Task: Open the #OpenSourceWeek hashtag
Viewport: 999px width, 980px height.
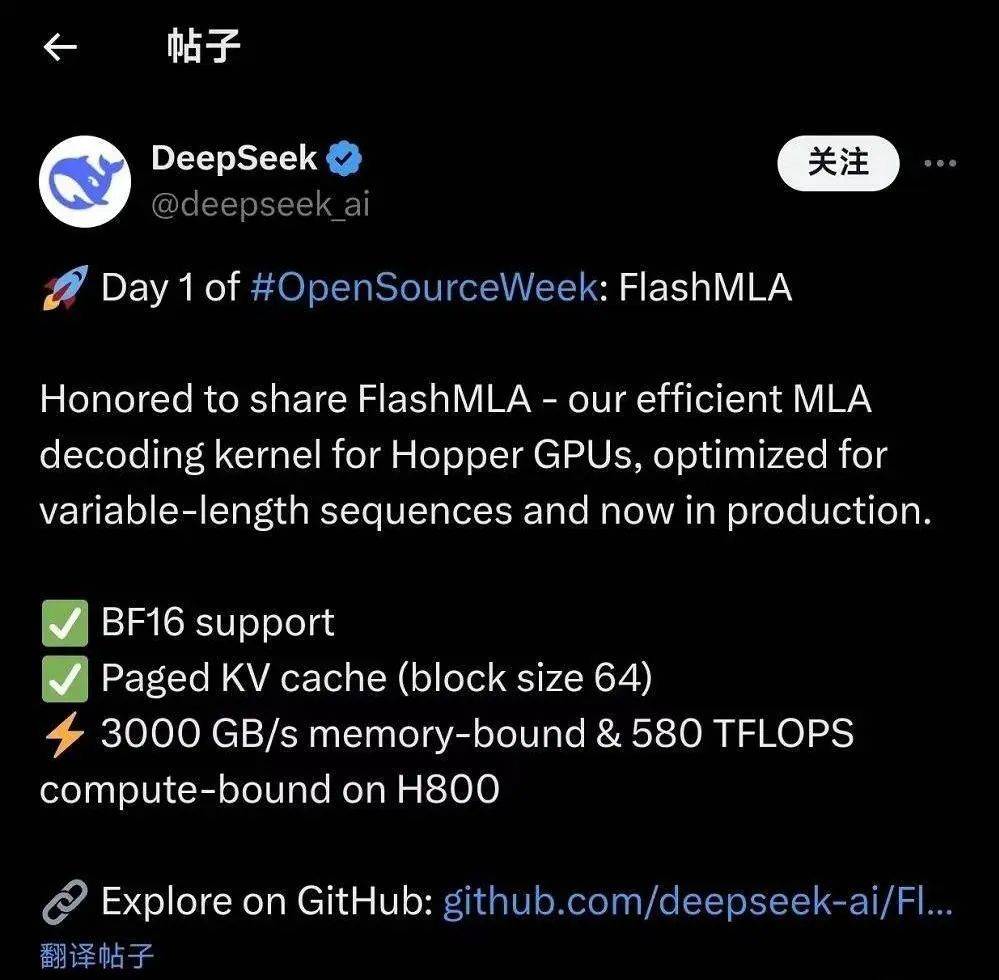Action: click(423, 288)
